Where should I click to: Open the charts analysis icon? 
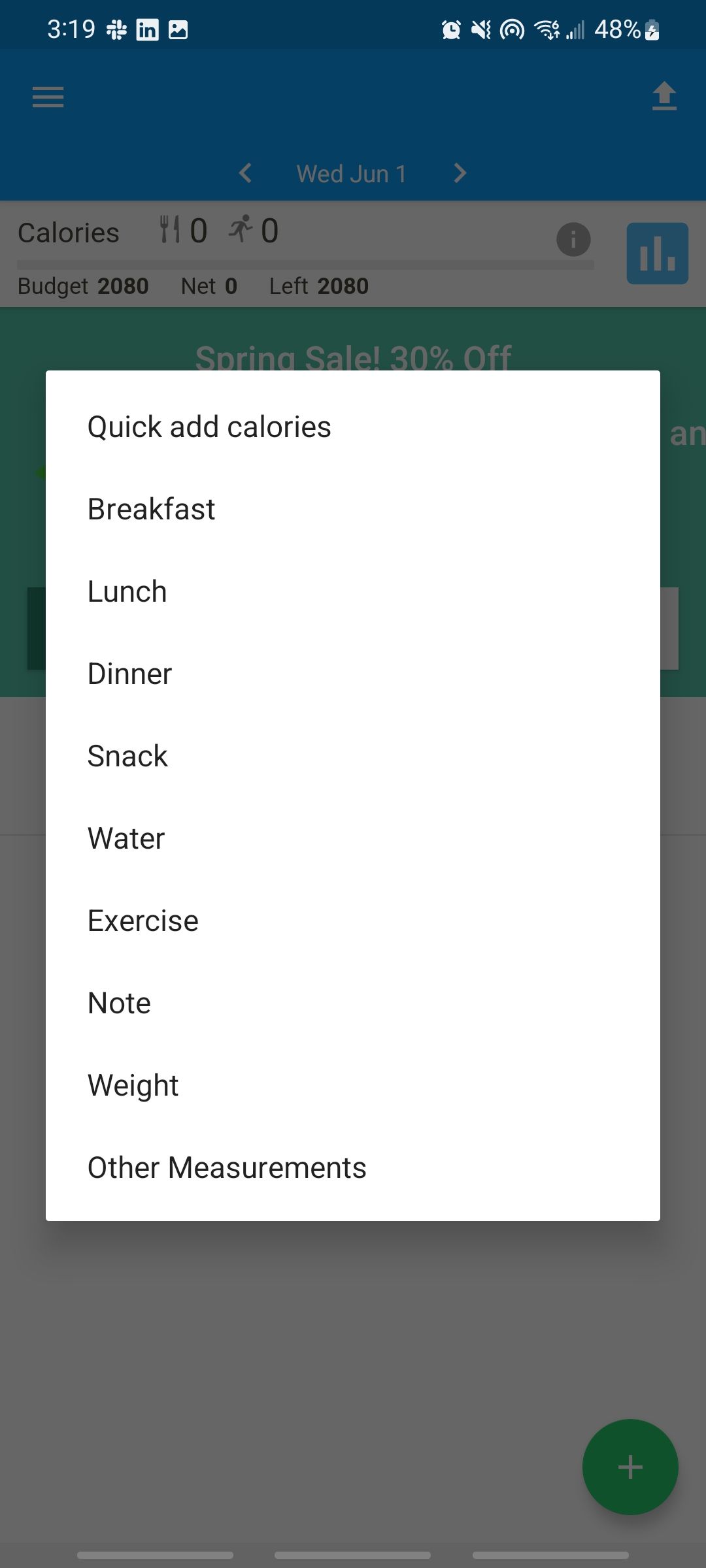(x=657, y=253)
